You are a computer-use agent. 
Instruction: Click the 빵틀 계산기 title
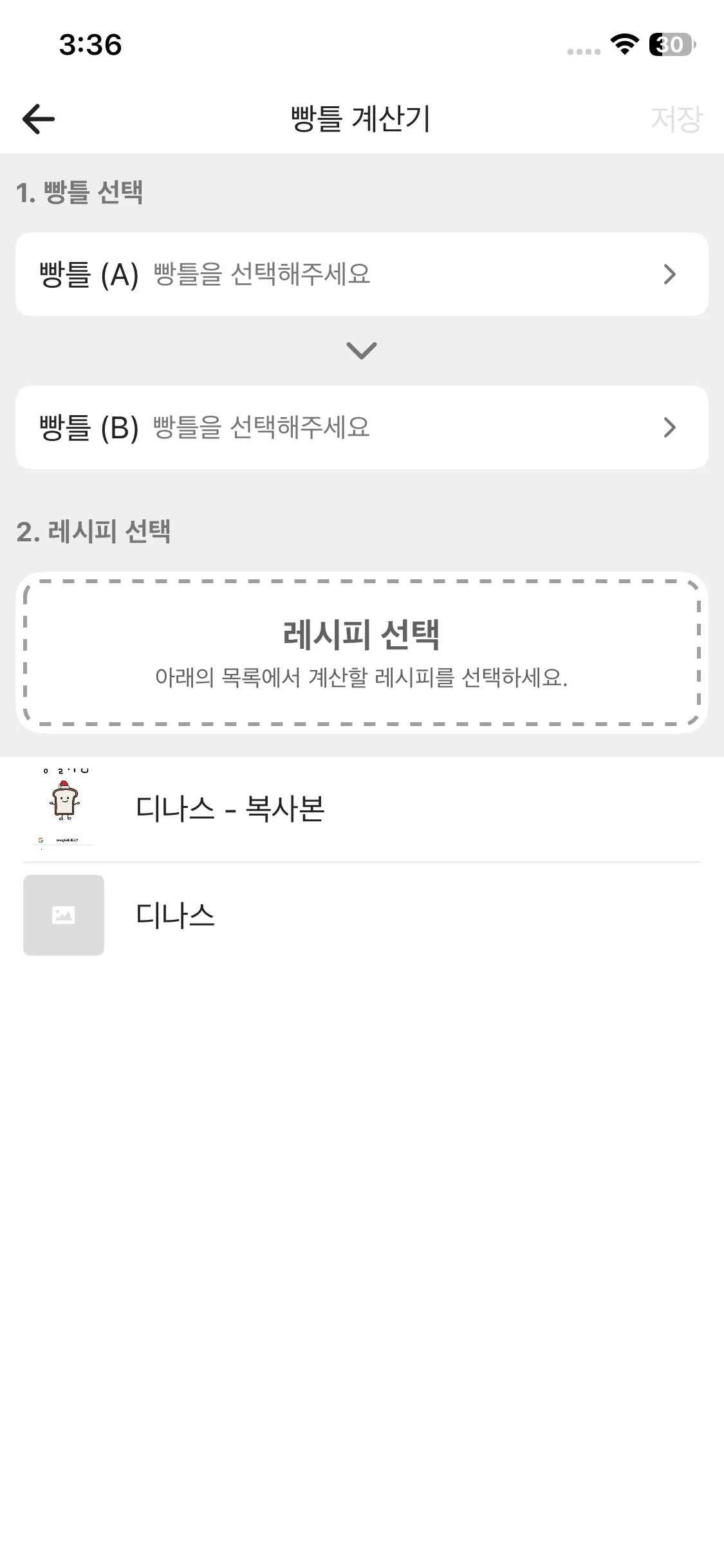[362, 118]
